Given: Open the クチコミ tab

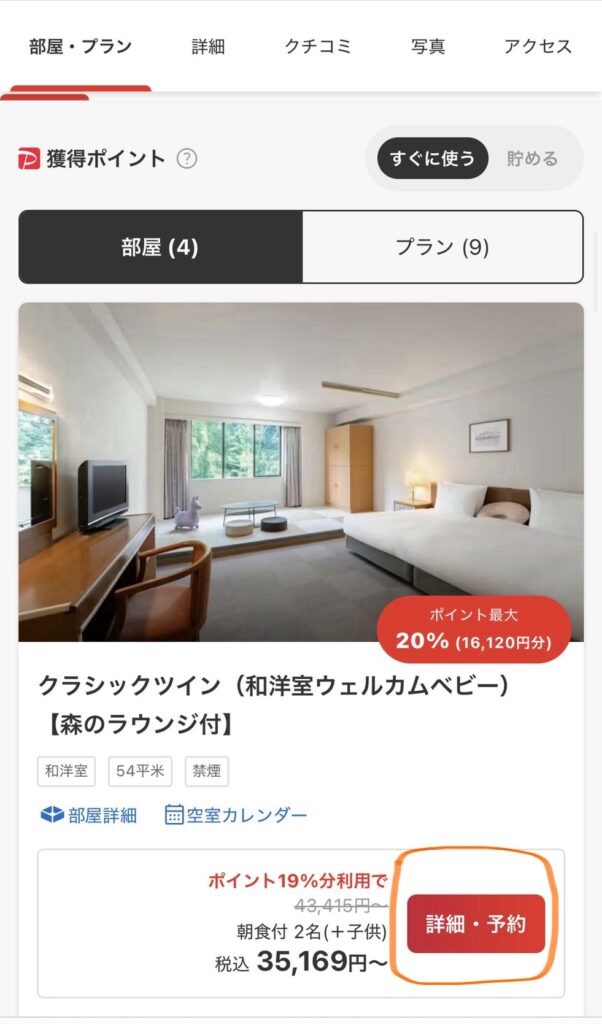Looking at the screenshot, I should pos(317,46).
